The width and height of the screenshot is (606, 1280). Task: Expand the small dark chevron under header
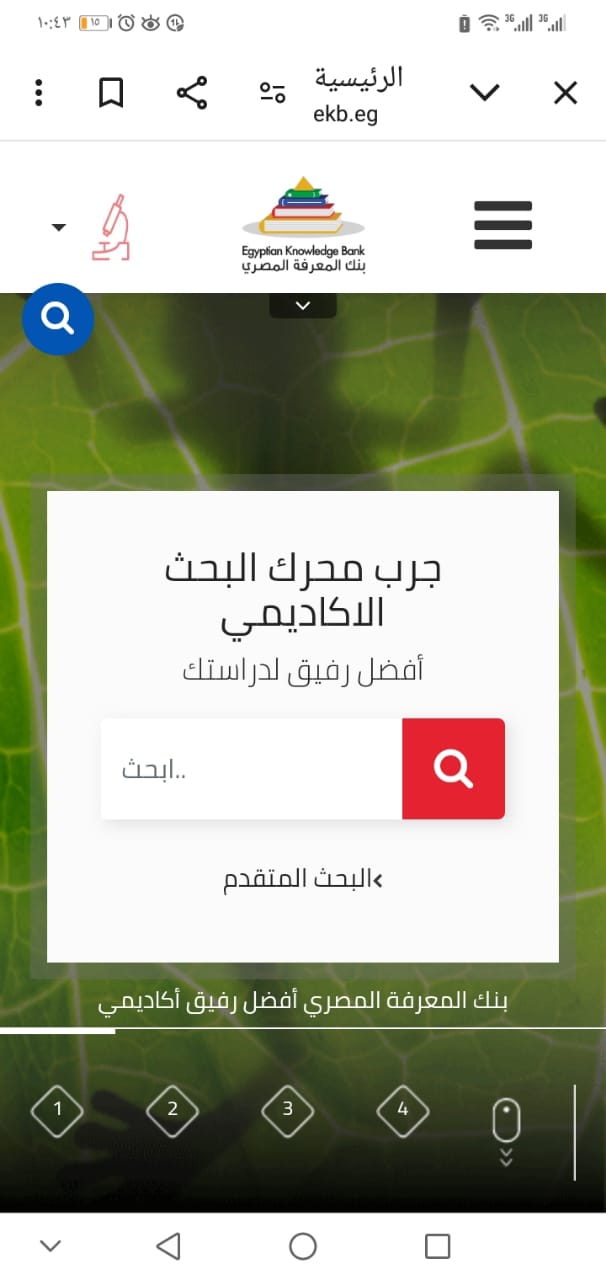click(303, 307)
